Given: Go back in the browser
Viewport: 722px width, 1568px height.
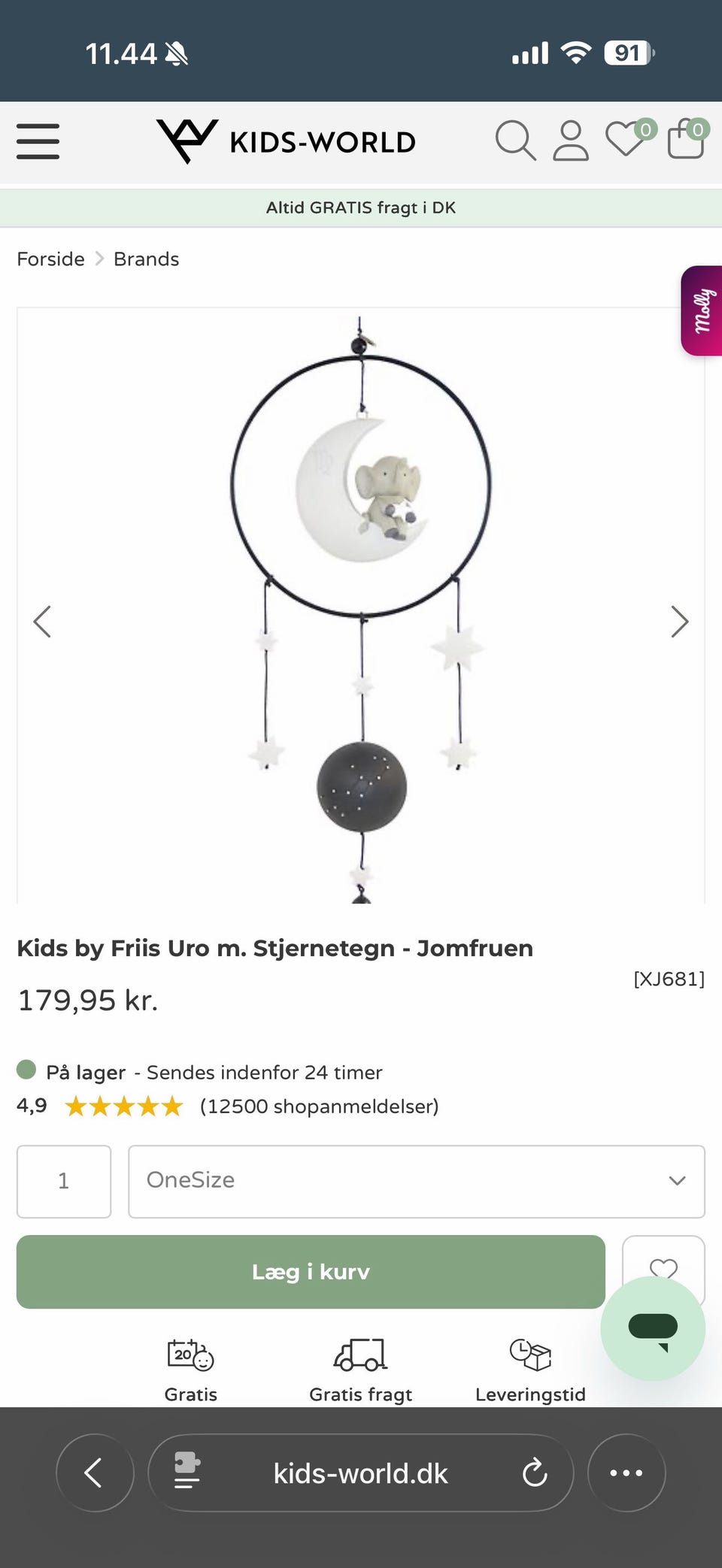Looking at the screenshot, I should 95,1473.
